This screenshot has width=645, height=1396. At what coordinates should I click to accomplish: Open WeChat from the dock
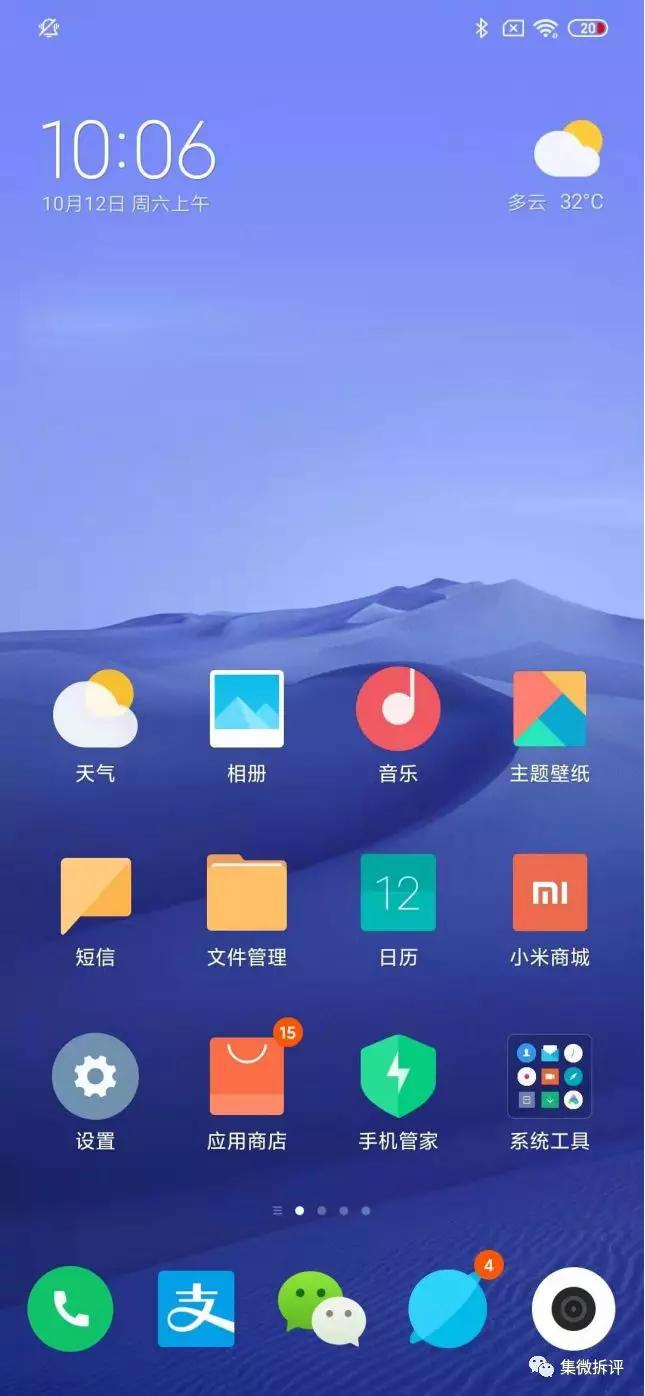coord(321,1309)
